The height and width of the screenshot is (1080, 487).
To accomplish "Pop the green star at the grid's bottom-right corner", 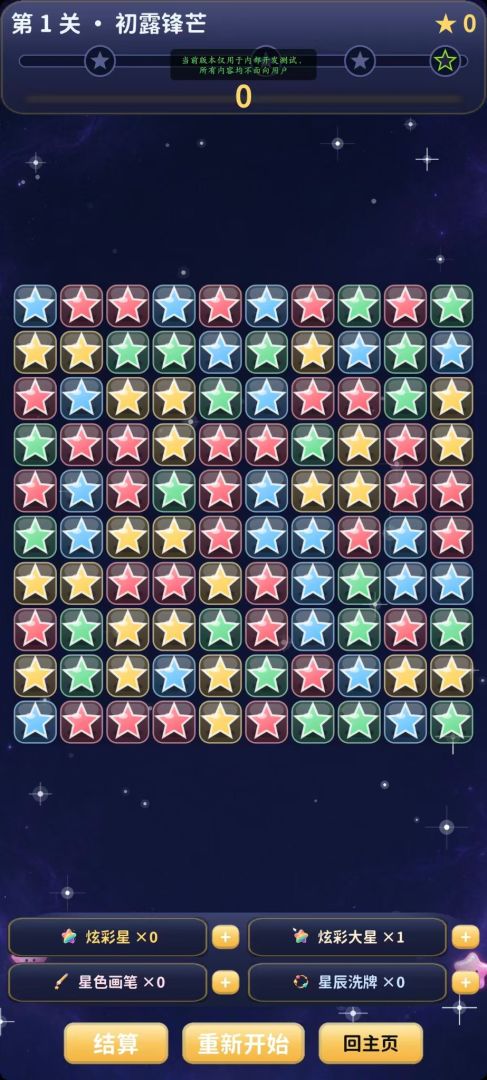I will (x=452, y=722).
